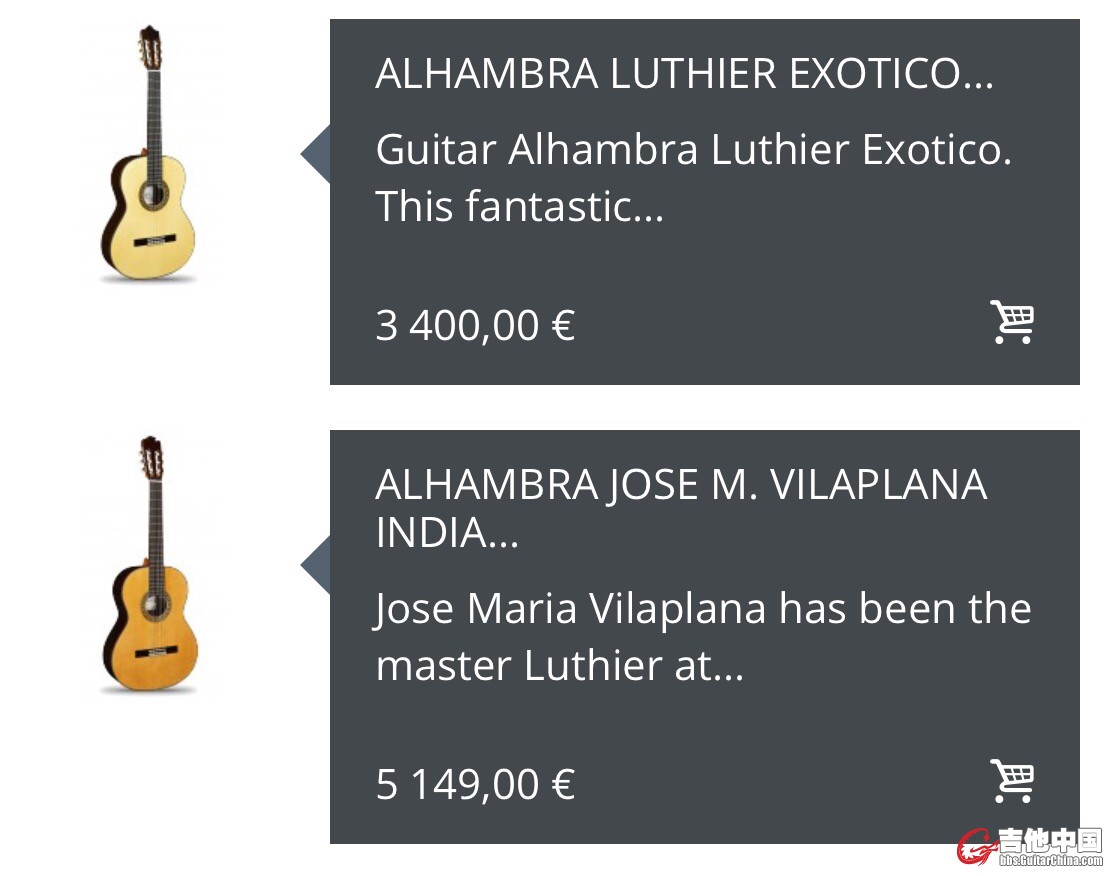Screen dimensions: 1110x876
Task: View the Jose M. Vilaplana guitar image
Action: click(150, 565)
